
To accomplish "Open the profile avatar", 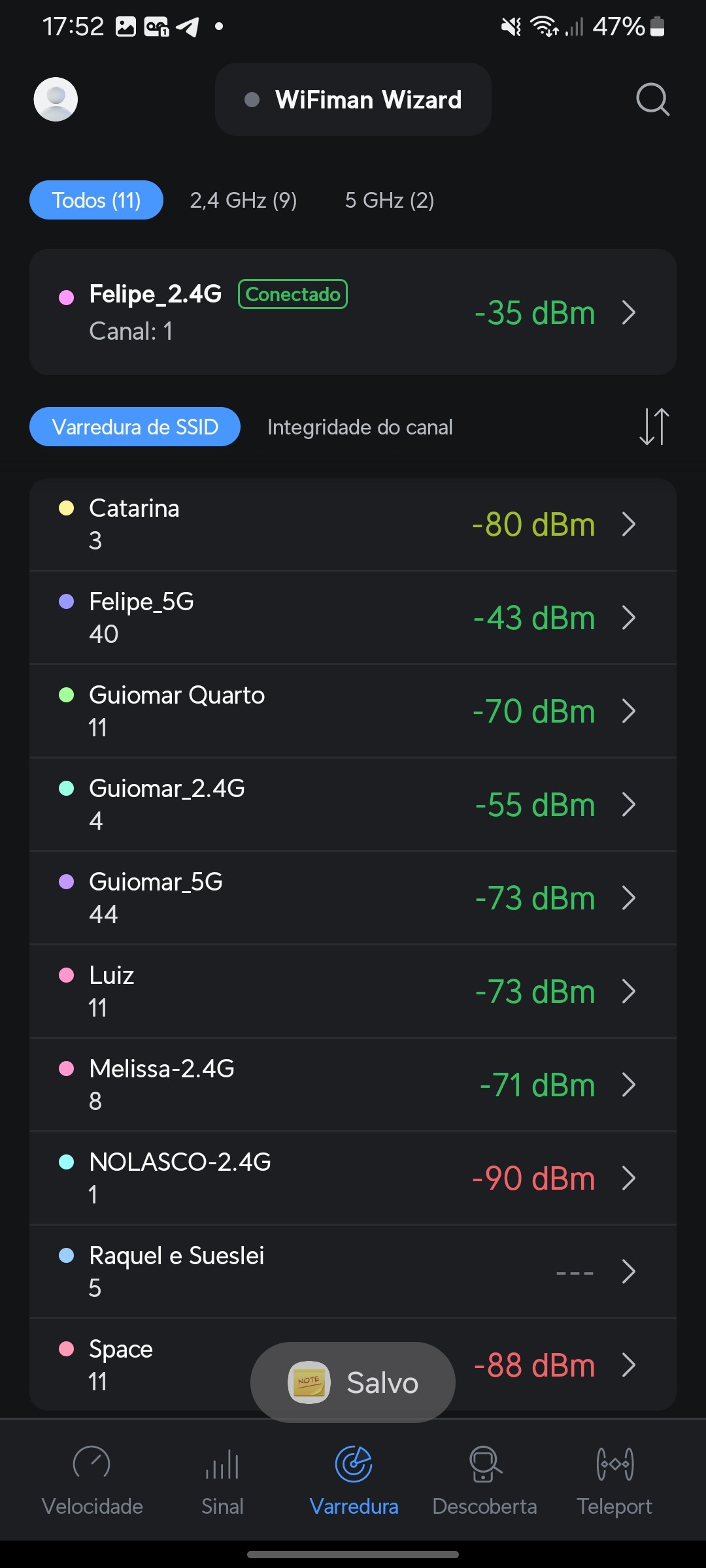I will (x=56, y=99).
